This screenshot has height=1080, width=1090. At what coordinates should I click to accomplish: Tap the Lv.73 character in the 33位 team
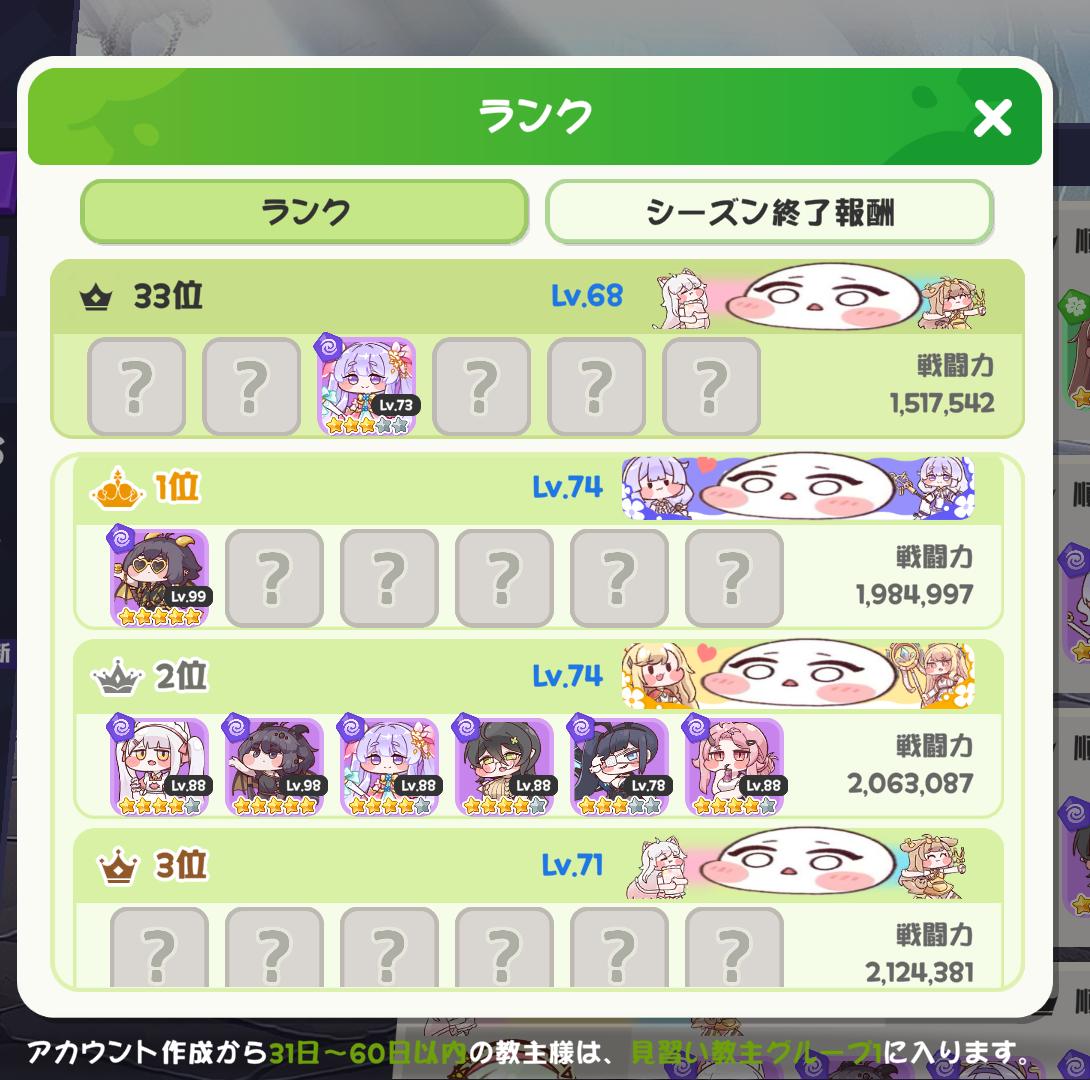366,386
